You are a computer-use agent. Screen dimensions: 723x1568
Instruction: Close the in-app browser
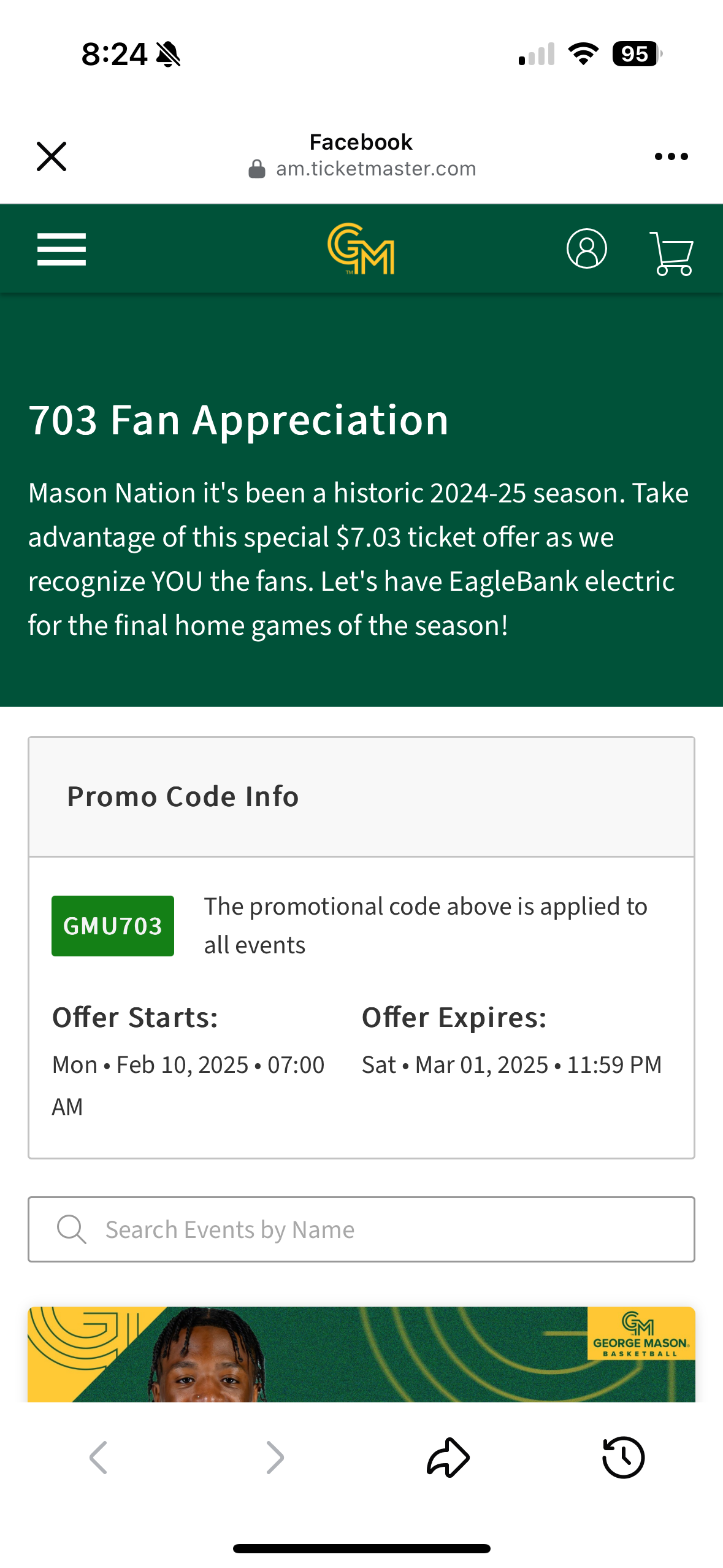click(52, 156)
